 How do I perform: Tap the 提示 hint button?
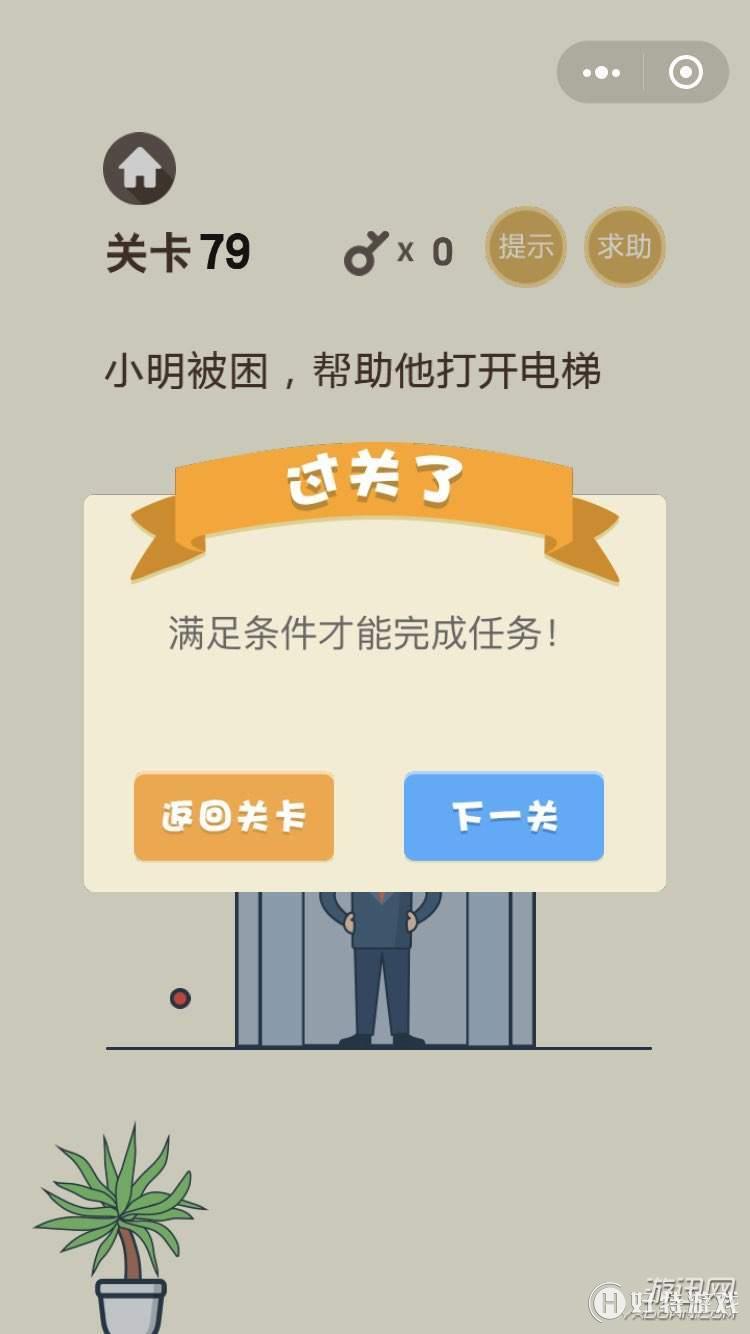(x=526, y=247)
